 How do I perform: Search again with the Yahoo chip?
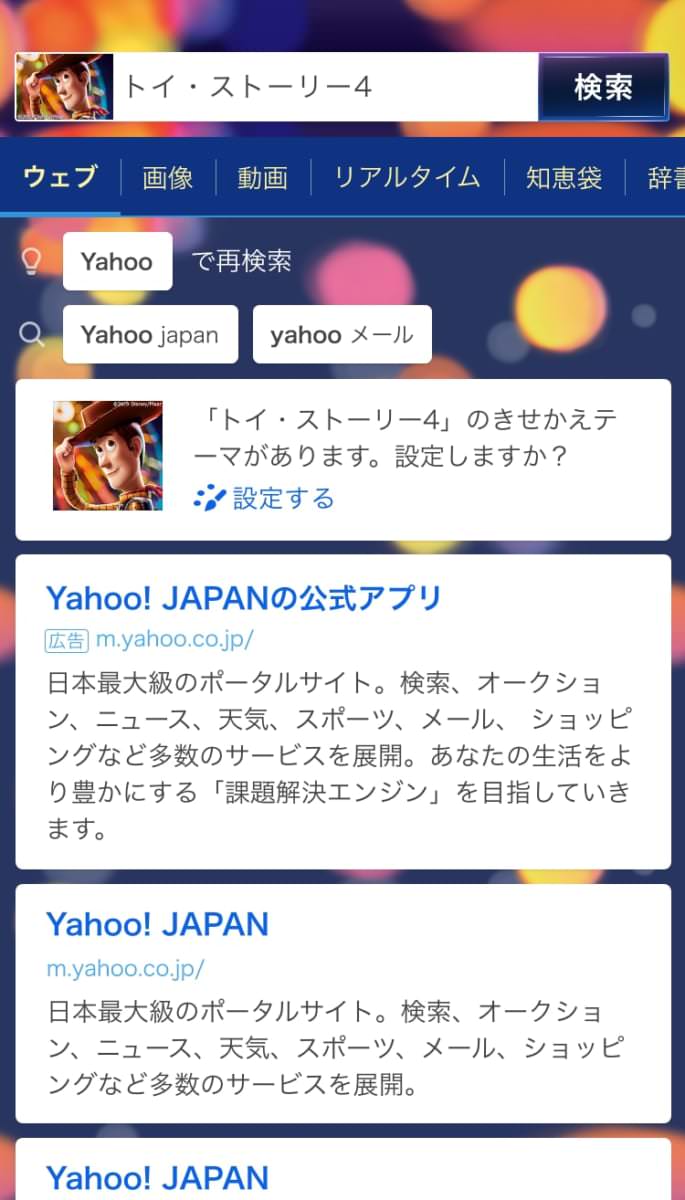click(x=117, y=262)
